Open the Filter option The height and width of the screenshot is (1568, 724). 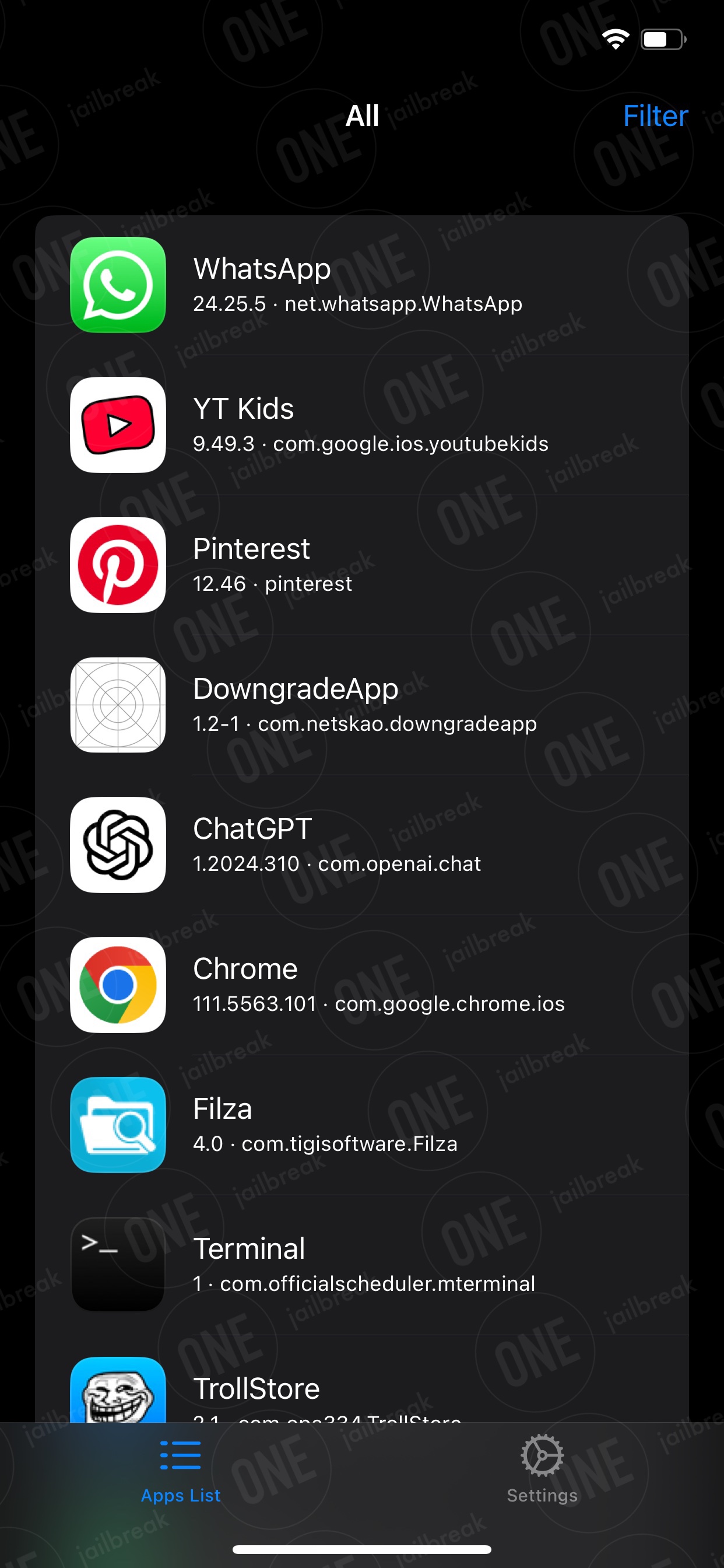coord(655,116)
